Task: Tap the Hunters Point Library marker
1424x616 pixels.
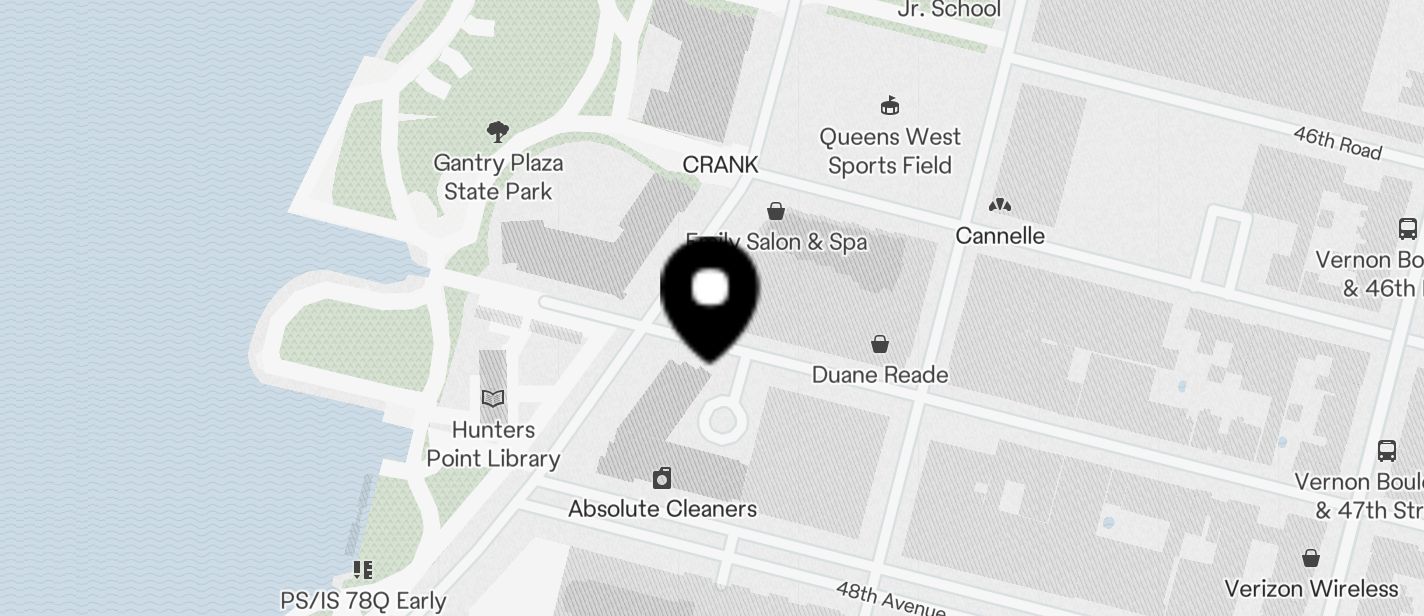Action: coord(493,399)
